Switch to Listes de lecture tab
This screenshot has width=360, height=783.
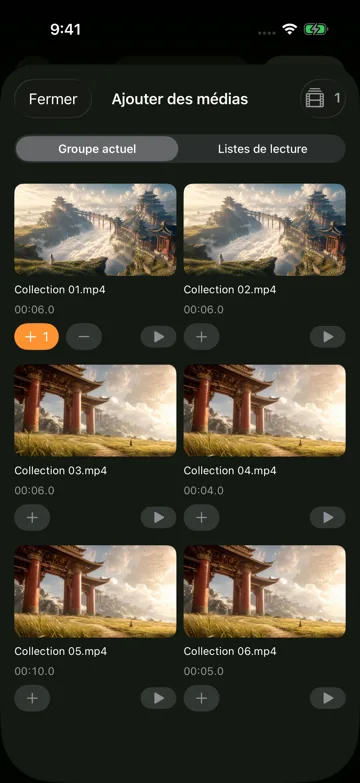(262, 149)
